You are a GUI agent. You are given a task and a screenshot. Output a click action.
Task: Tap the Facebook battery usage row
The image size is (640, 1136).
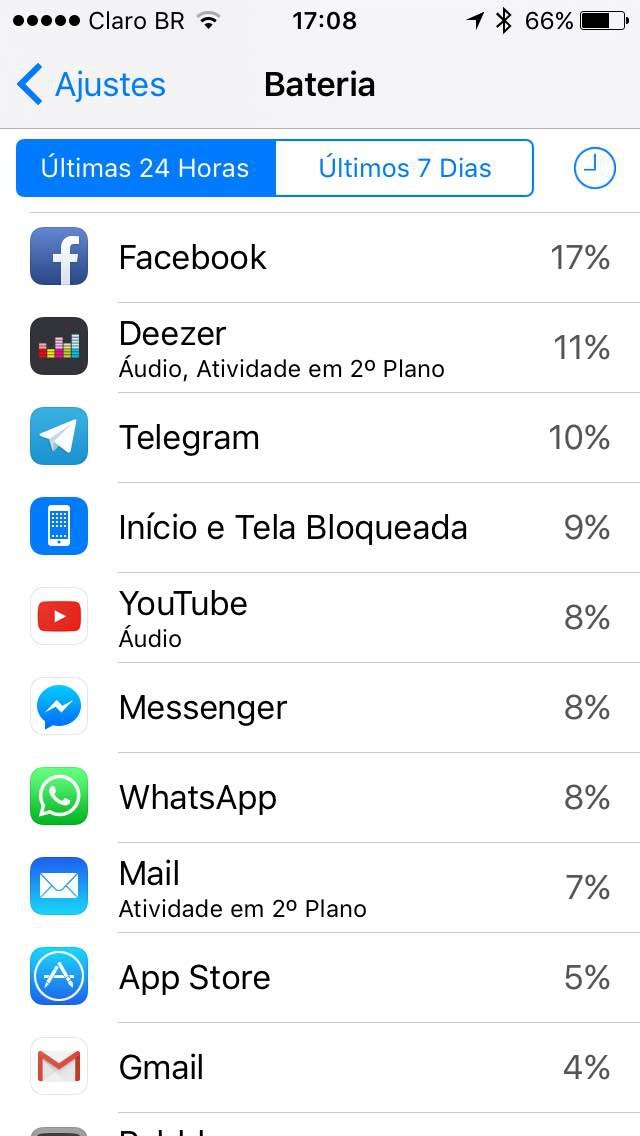[x=320, y=257]
